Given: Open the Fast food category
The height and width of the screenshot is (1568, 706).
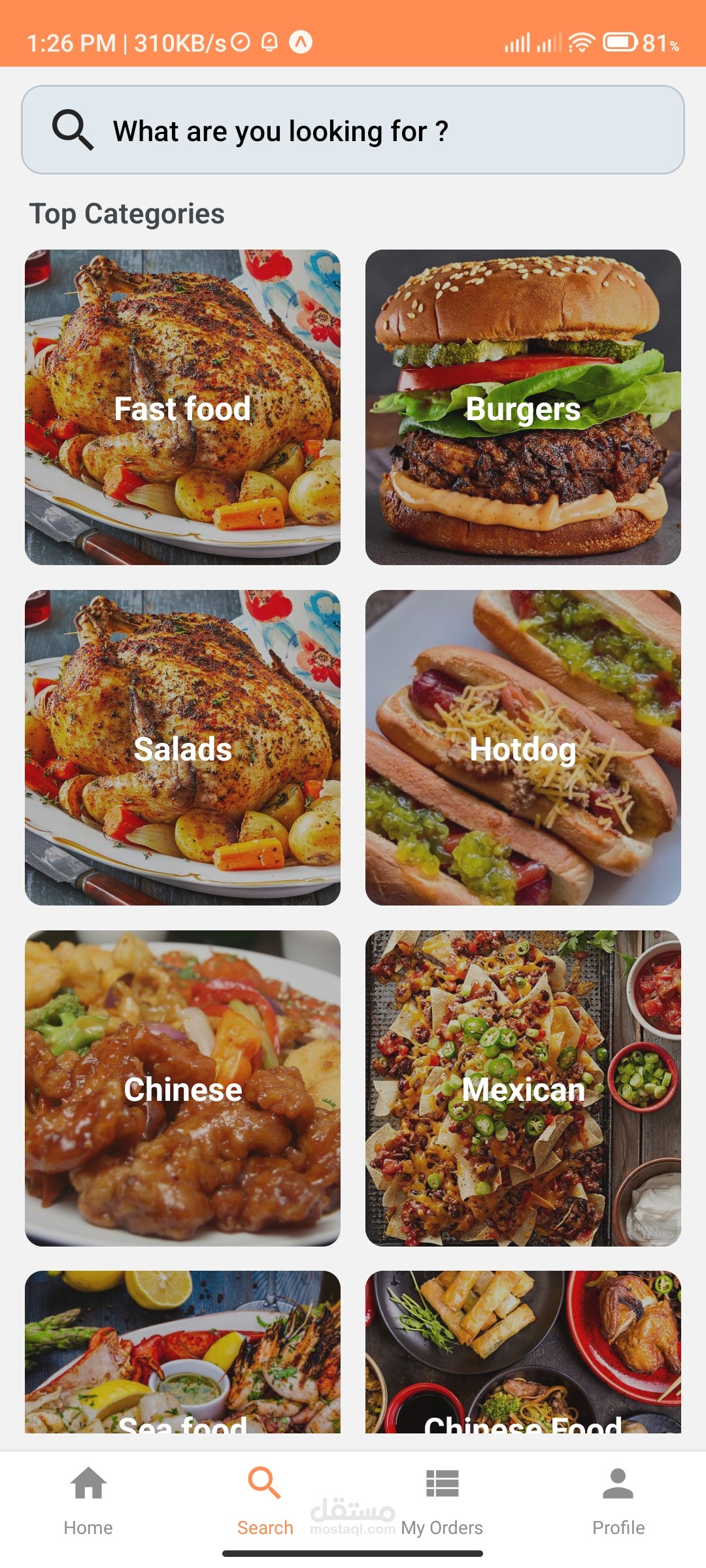Looking at the screenshot, I should tap(182, 407).
